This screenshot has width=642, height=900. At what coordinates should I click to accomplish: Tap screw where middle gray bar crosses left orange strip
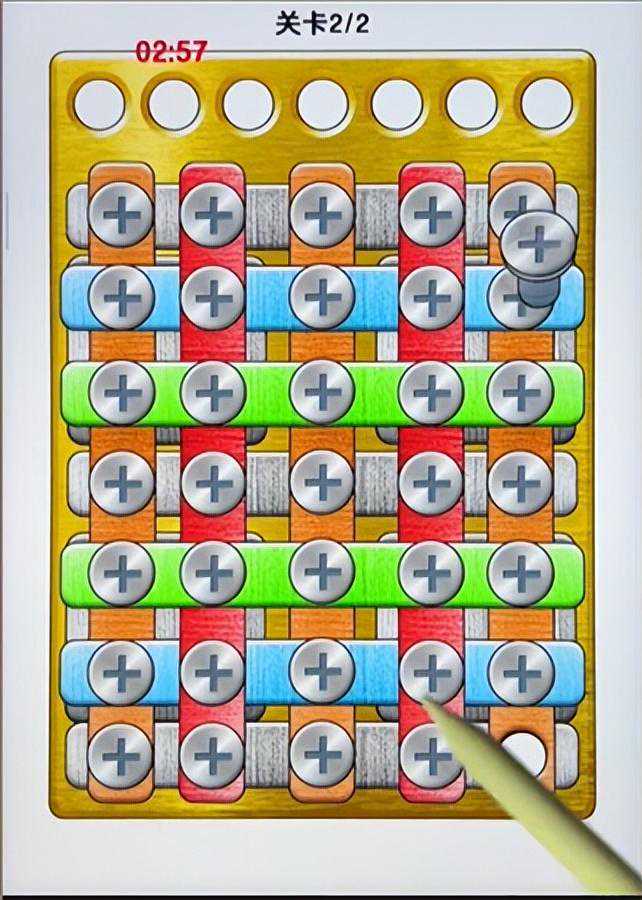pos(121,483)
